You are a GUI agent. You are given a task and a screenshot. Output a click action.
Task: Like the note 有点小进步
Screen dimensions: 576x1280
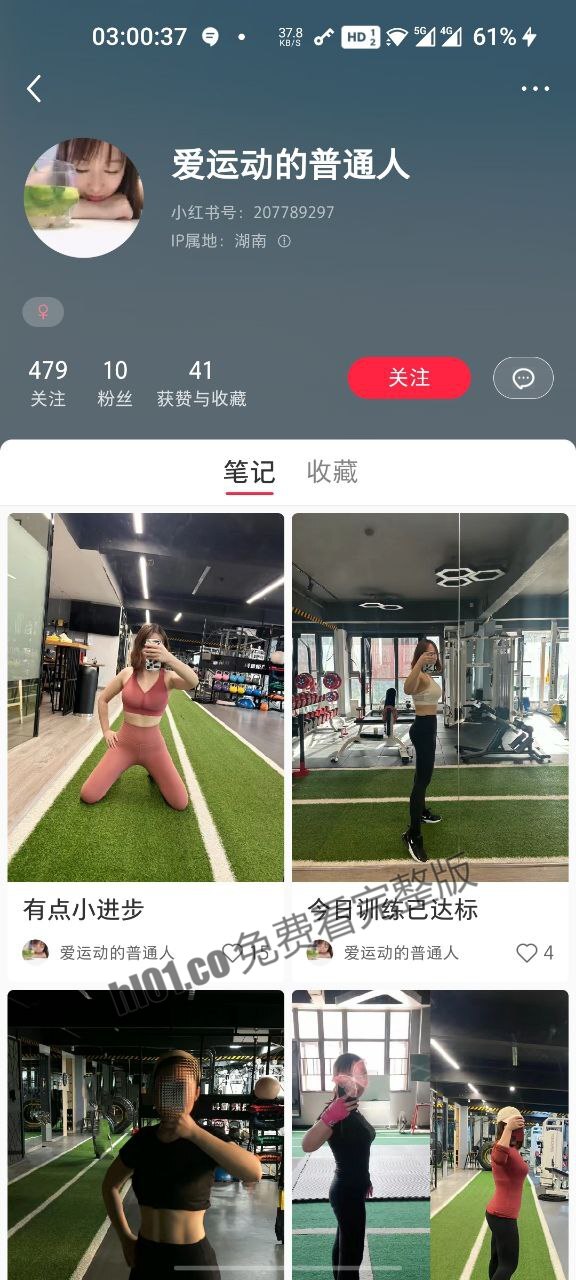[x=232, y=953]
